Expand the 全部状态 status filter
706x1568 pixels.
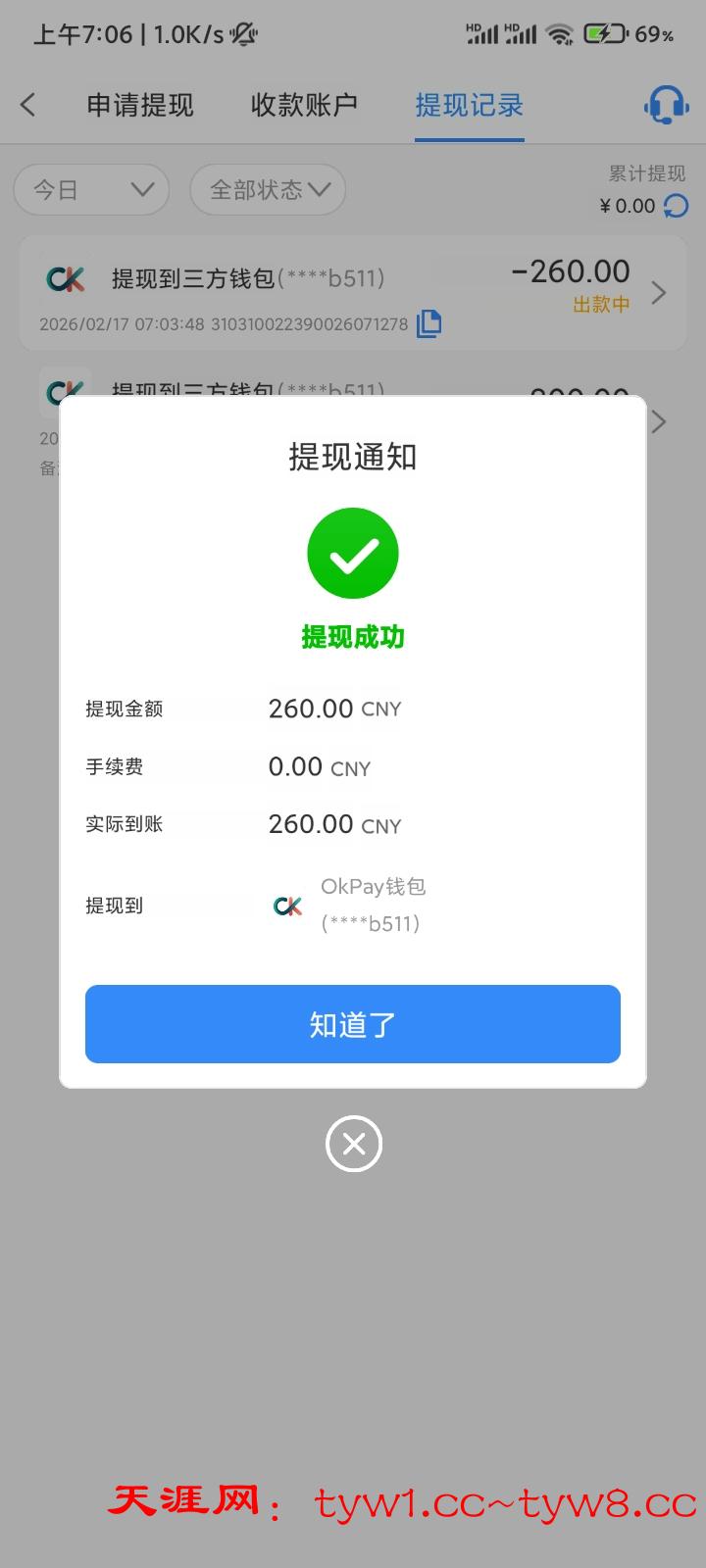point(268,189)
